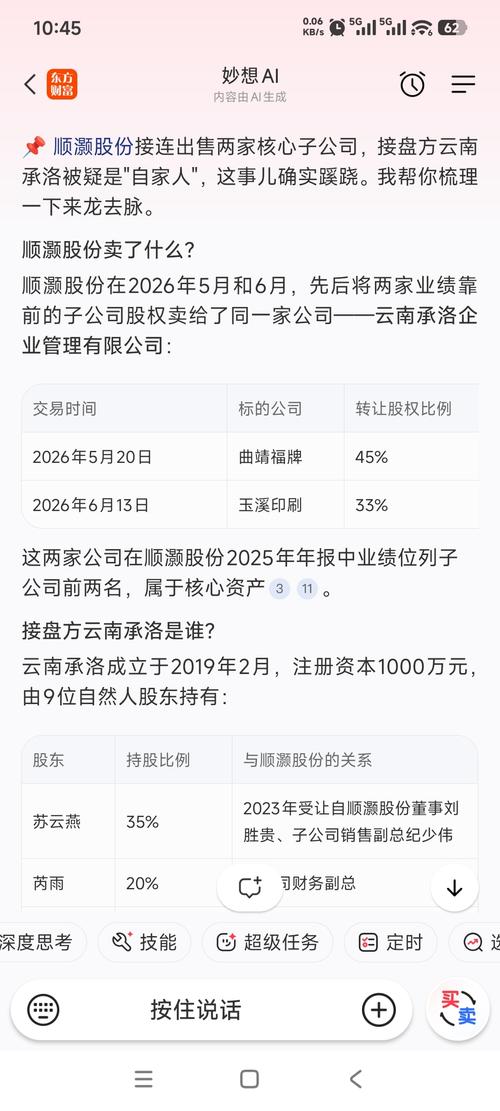Image resolution: width=500 pixels, height=1111 pixels.
Task: Tap the system home button
Action: click(249, 1079)
